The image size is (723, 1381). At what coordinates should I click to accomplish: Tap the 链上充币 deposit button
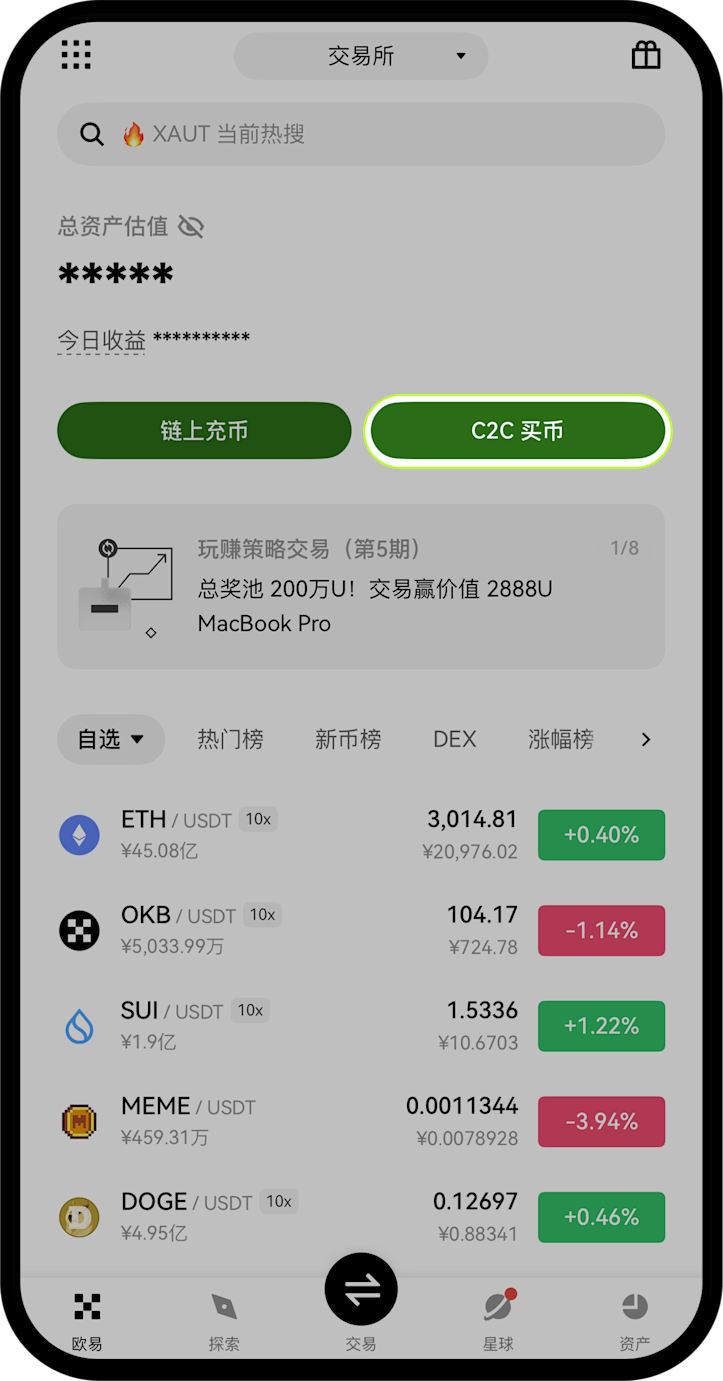pos(204,431)
